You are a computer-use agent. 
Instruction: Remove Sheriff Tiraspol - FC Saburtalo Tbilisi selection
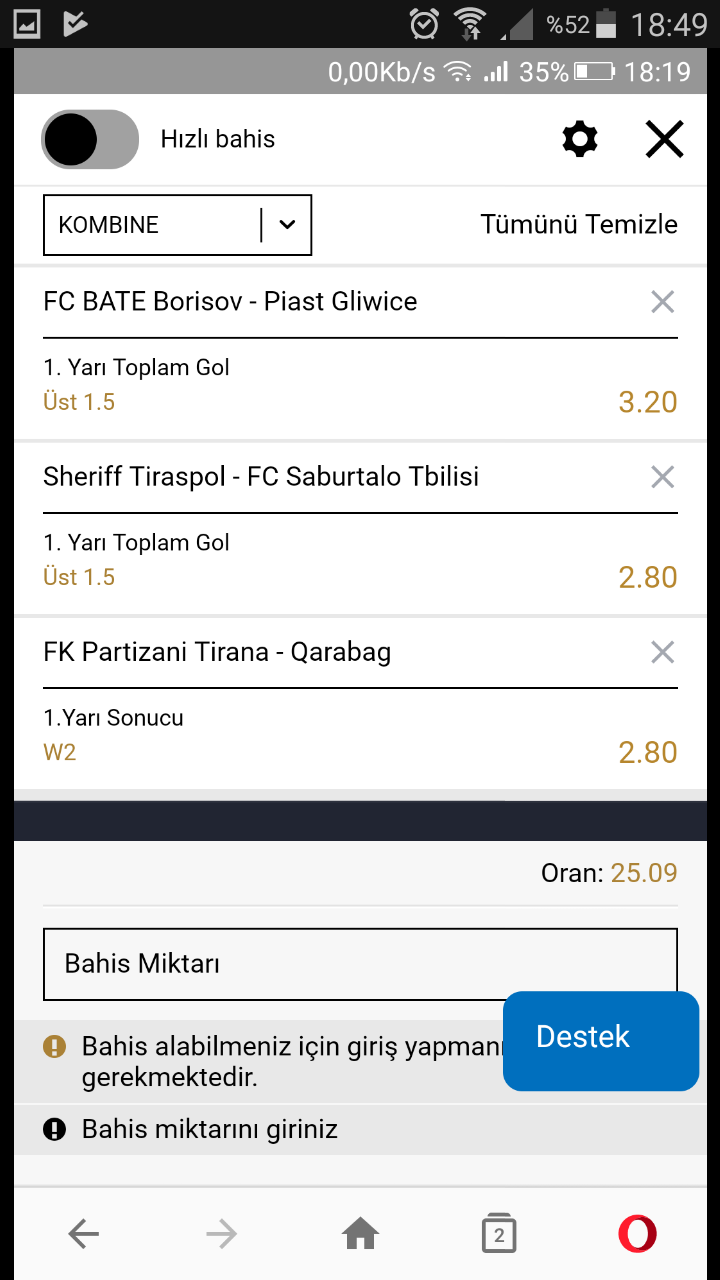662,477
